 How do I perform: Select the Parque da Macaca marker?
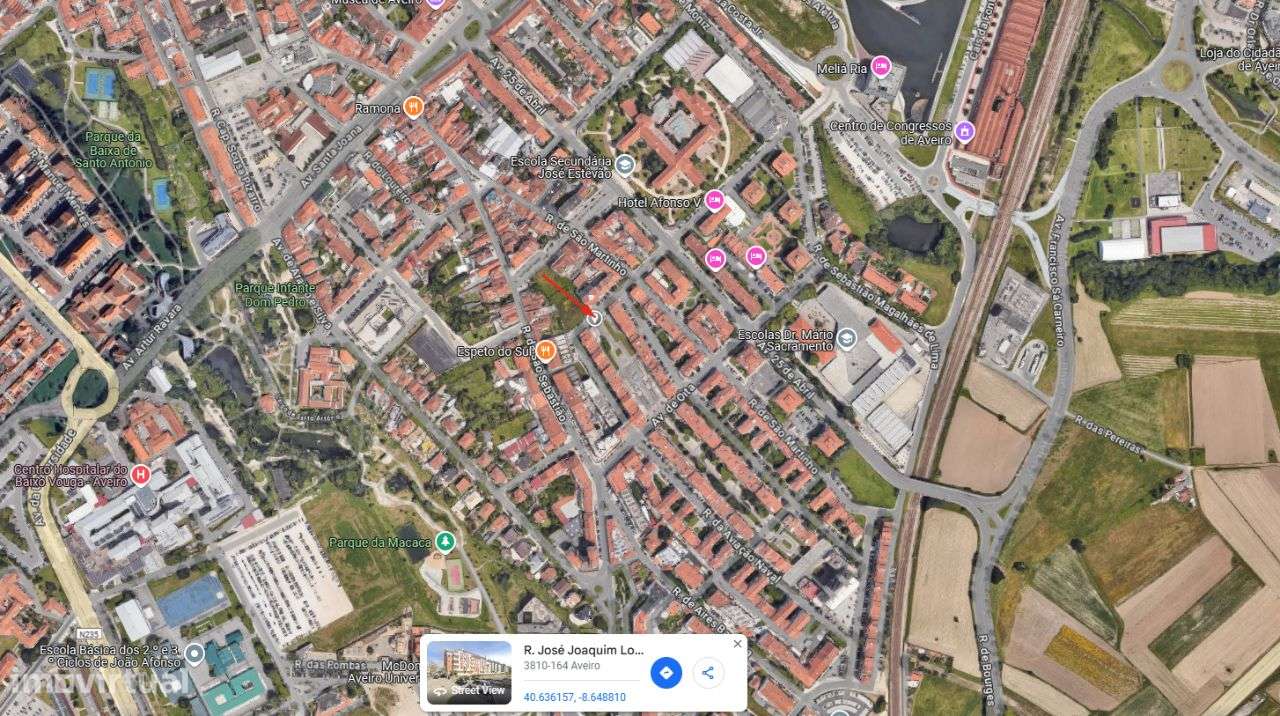pyautogui.click(x=445, y=542)
